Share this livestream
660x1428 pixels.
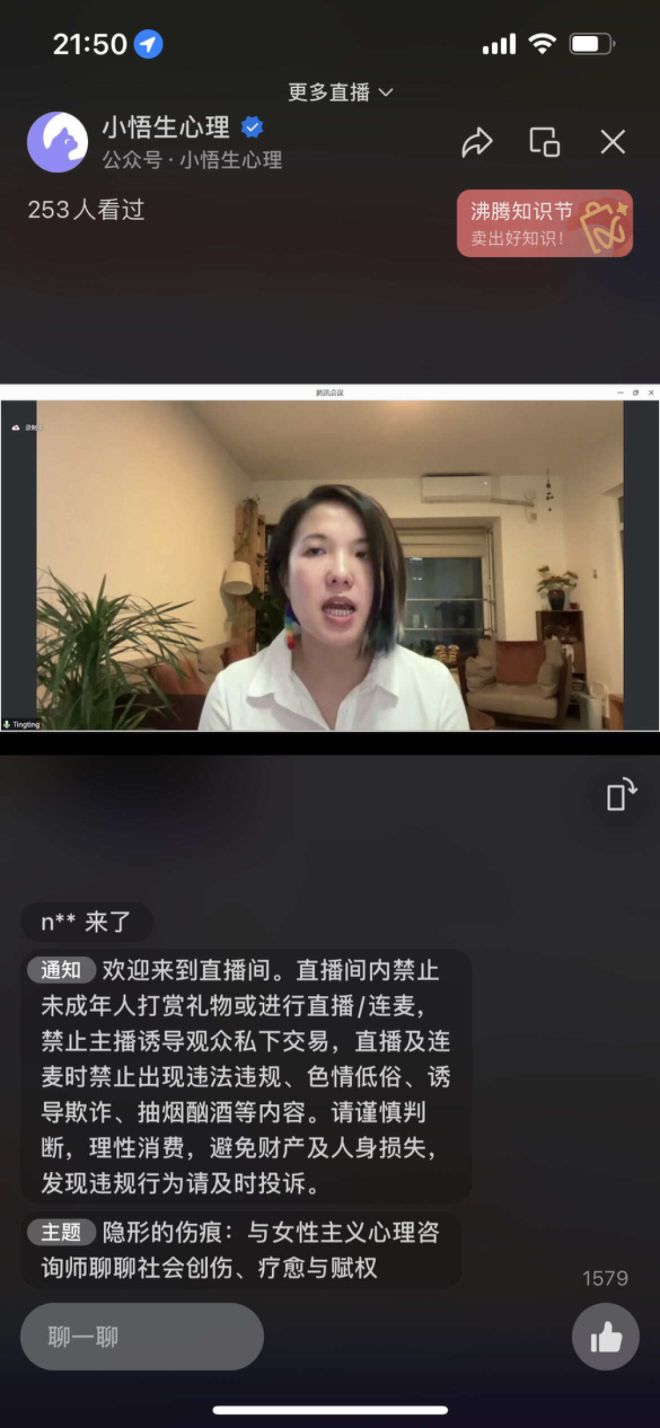[477, 143]
